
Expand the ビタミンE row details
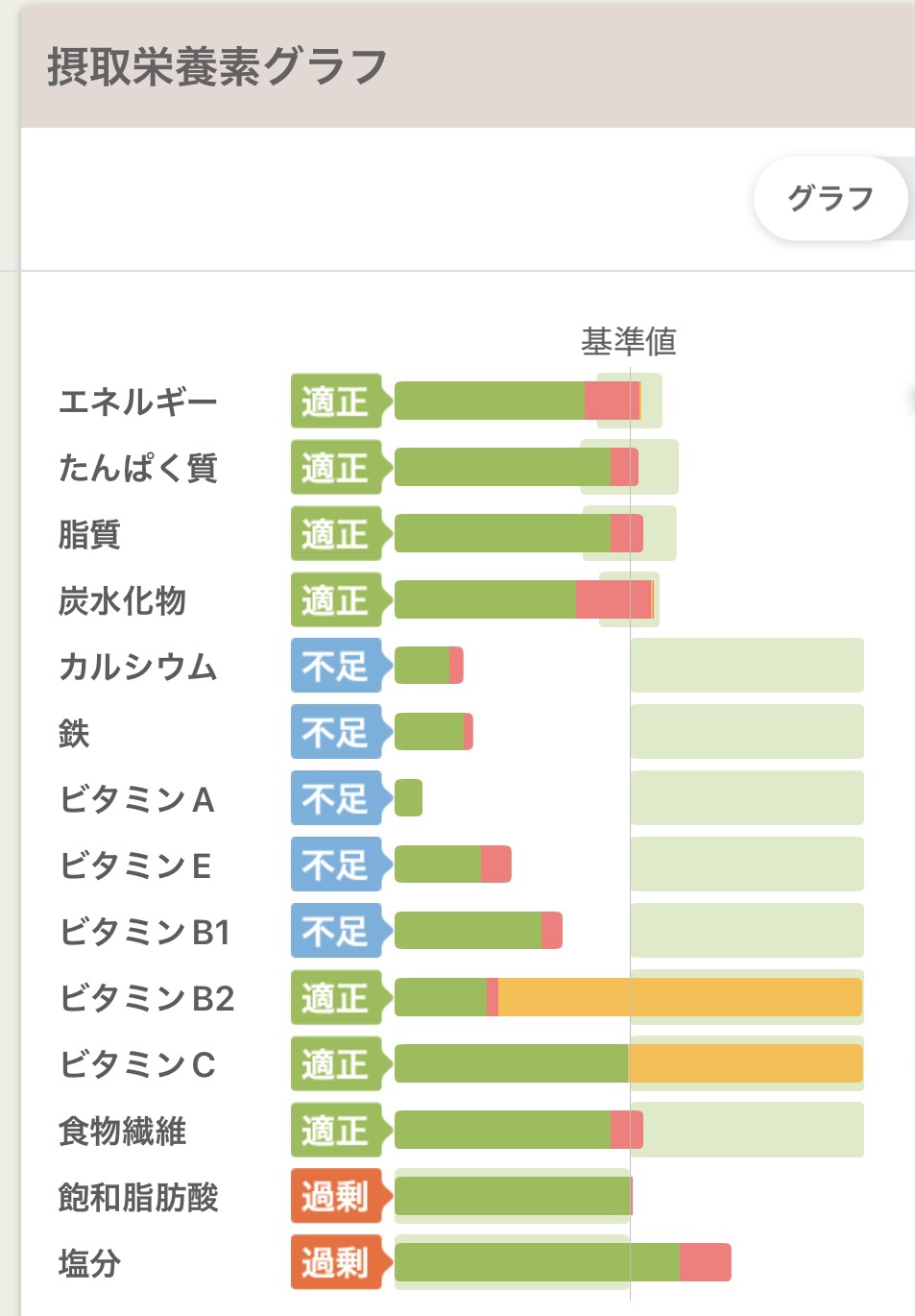[336, 865]
